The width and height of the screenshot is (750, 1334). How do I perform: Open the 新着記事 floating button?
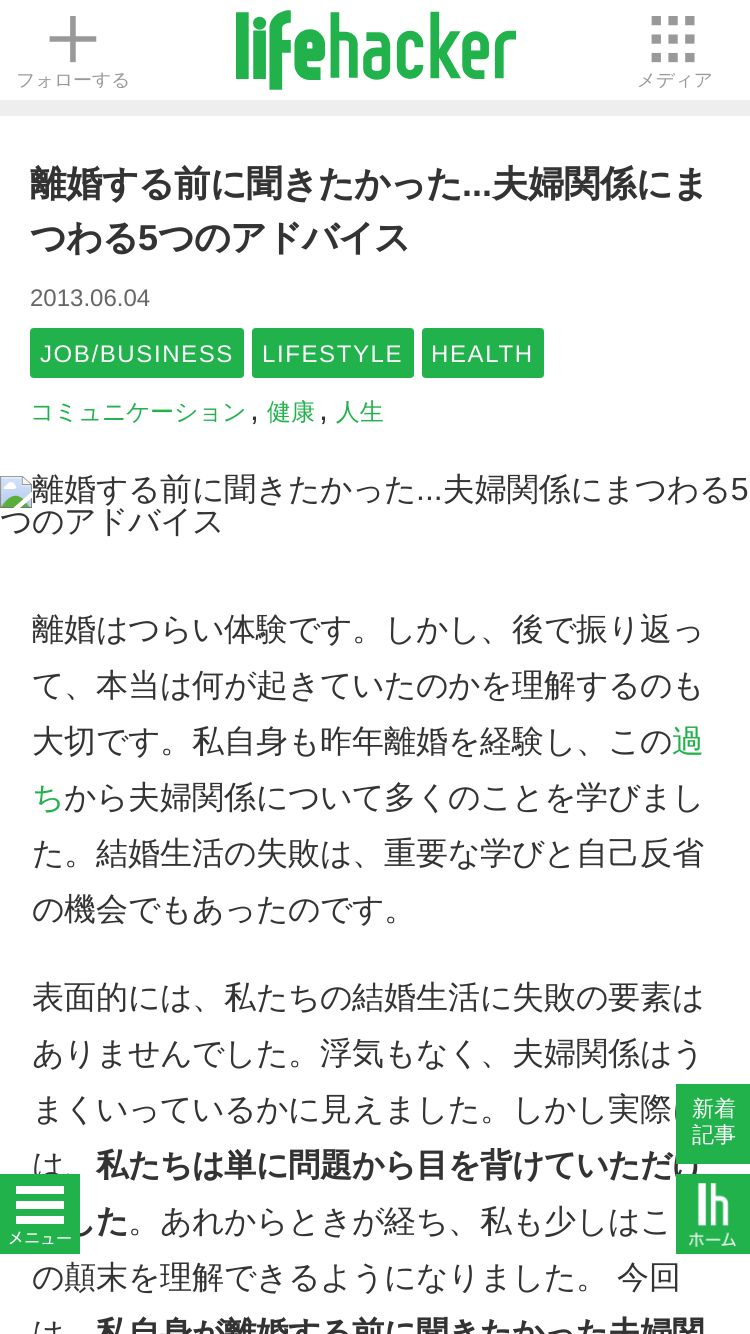713,1123
